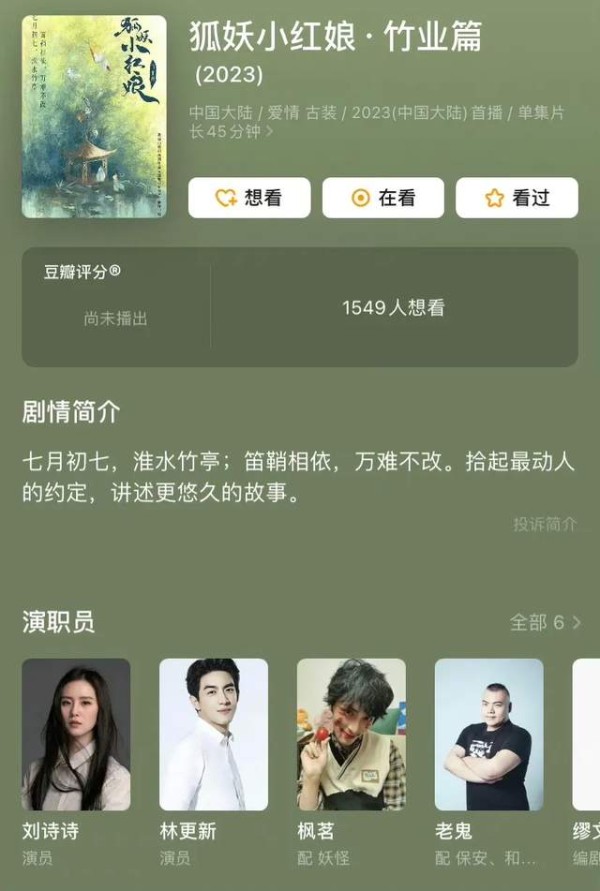
Task: Mark the drama as 看过
Action: pos(517,198)
